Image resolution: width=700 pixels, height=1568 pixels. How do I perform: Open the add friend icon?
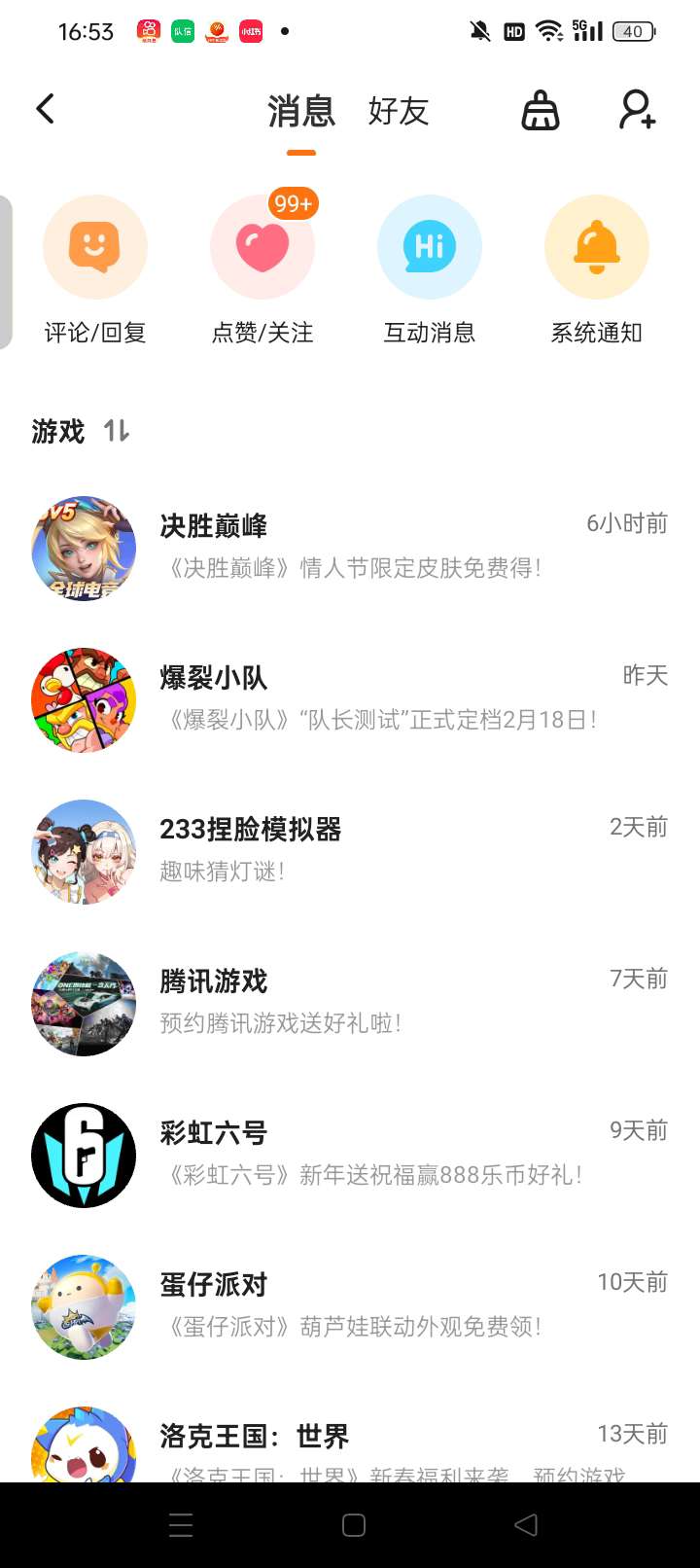638,111
